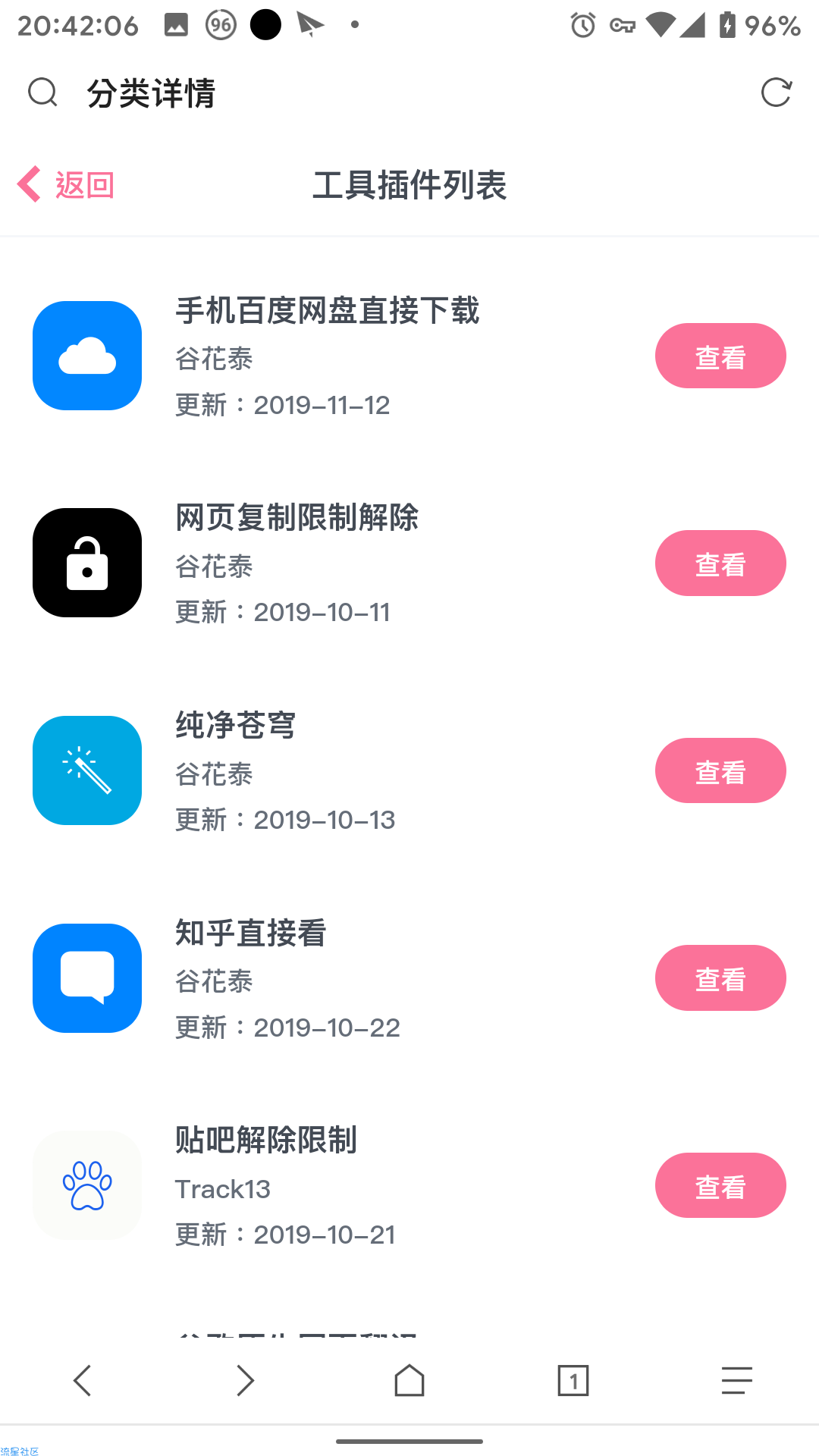Tap 查看 next to 知乎直接看
This screenshot has width=819, height=1456.
coord(720,977)
